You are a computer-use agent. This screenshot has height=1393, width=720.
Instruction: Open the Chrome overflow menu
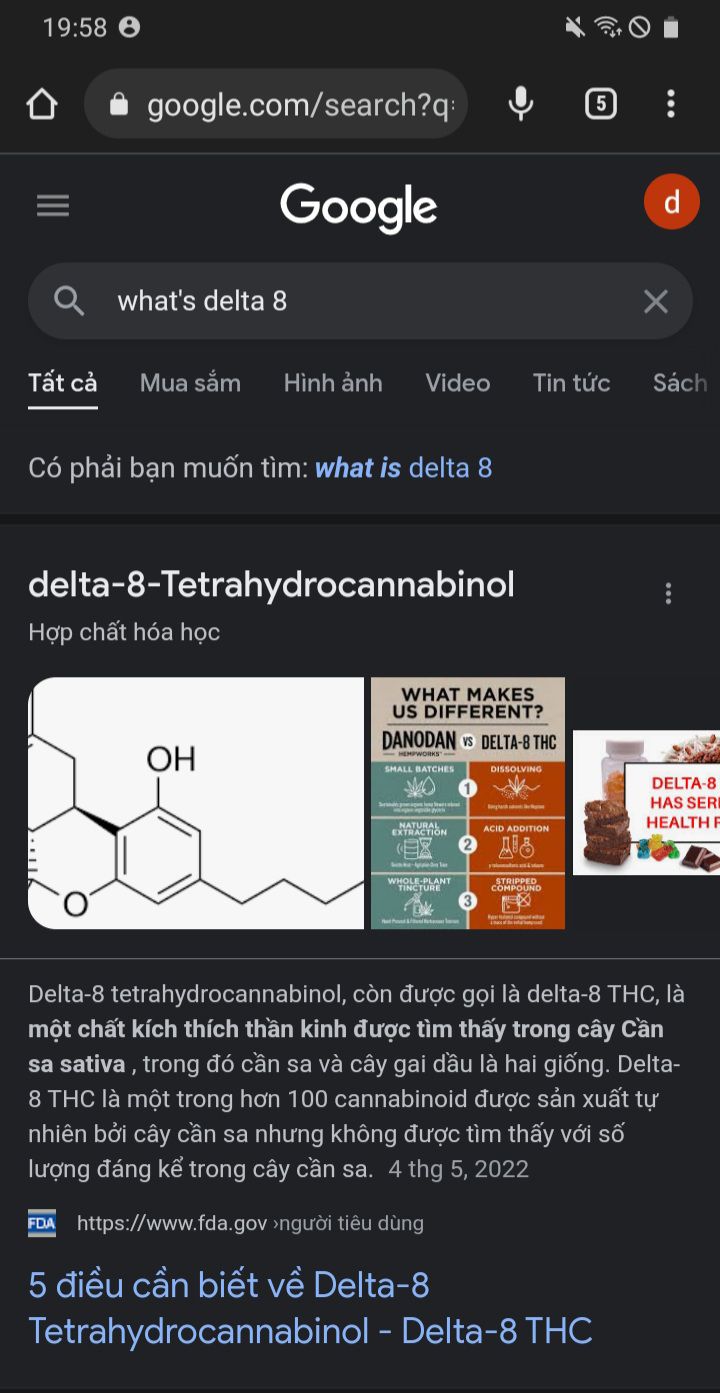671,104
